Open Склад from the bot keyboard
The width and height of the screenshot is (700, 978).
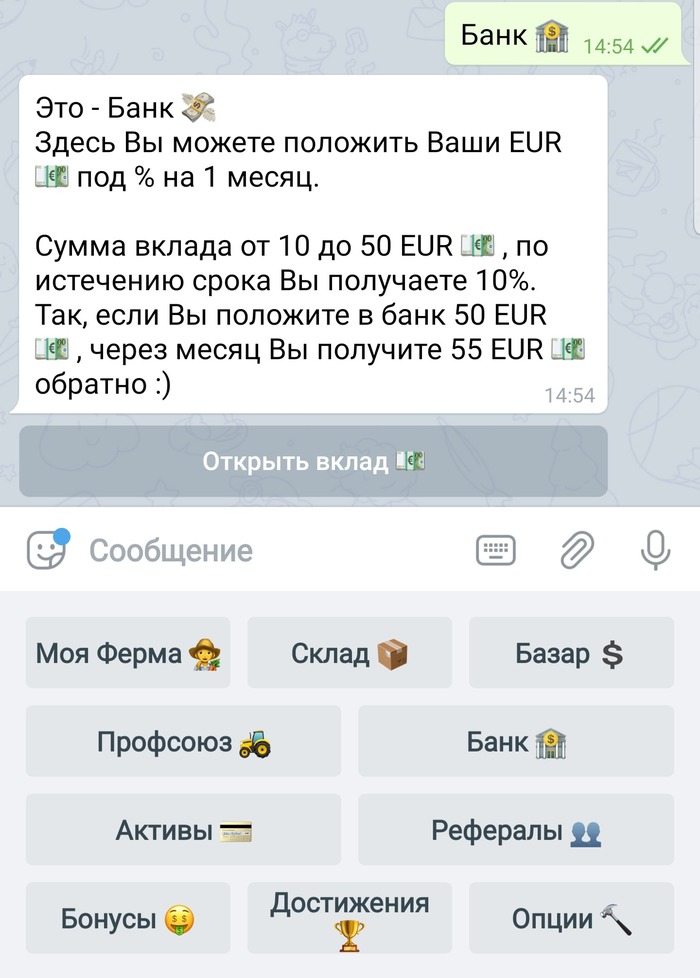point(349,653)
